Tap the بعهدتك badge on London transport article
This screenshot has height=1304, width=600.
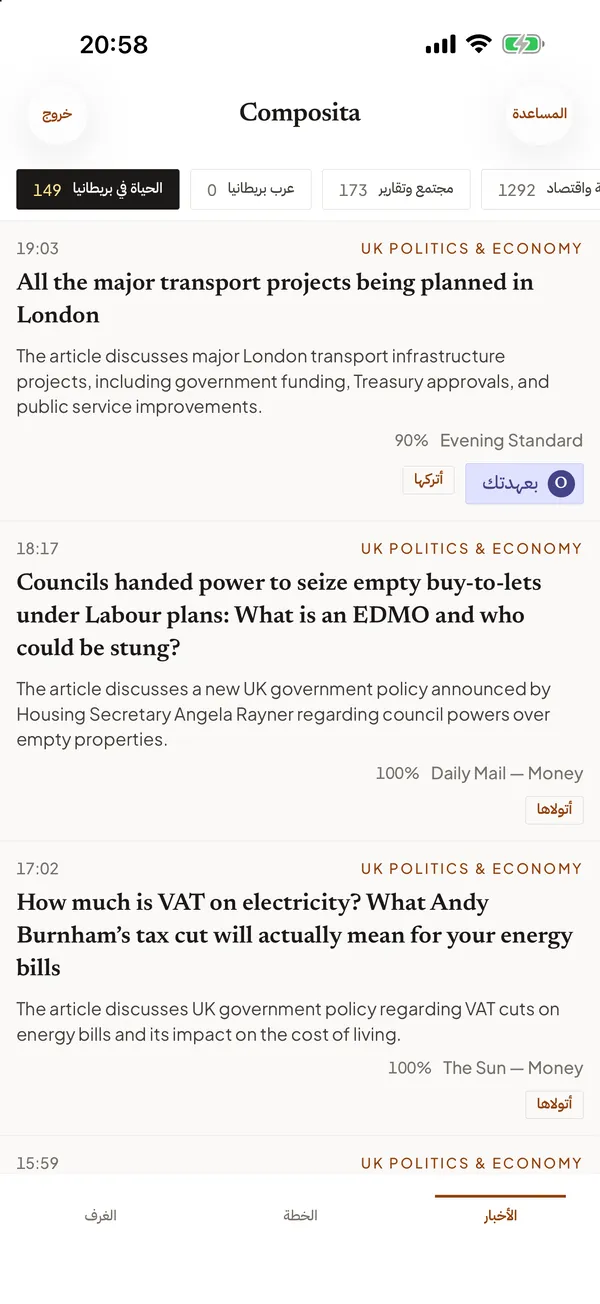pyautogui.click(x=524, y=484)
